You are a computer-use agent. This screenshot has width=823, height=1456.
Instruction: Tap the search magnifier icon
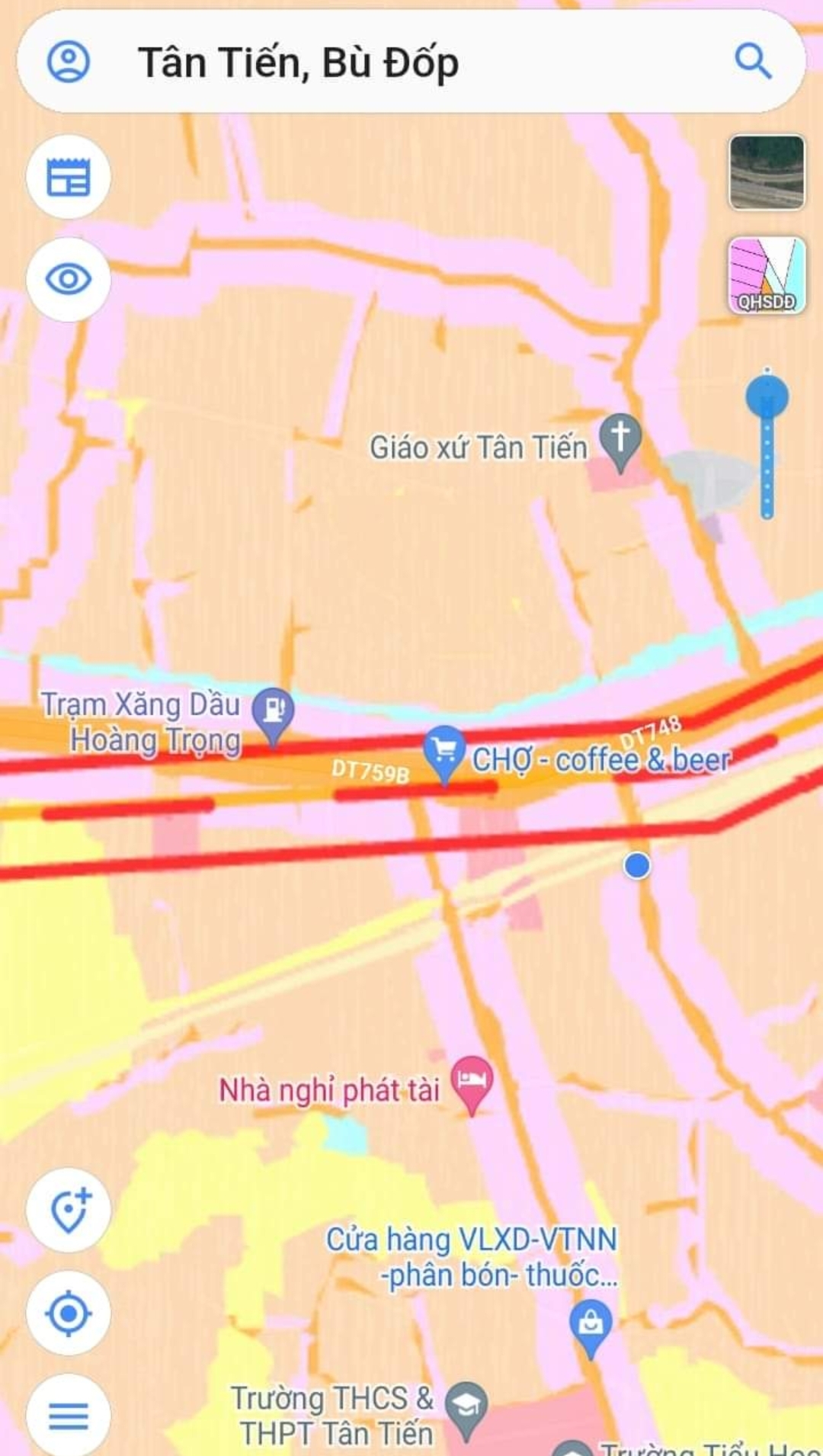[753, 62]
